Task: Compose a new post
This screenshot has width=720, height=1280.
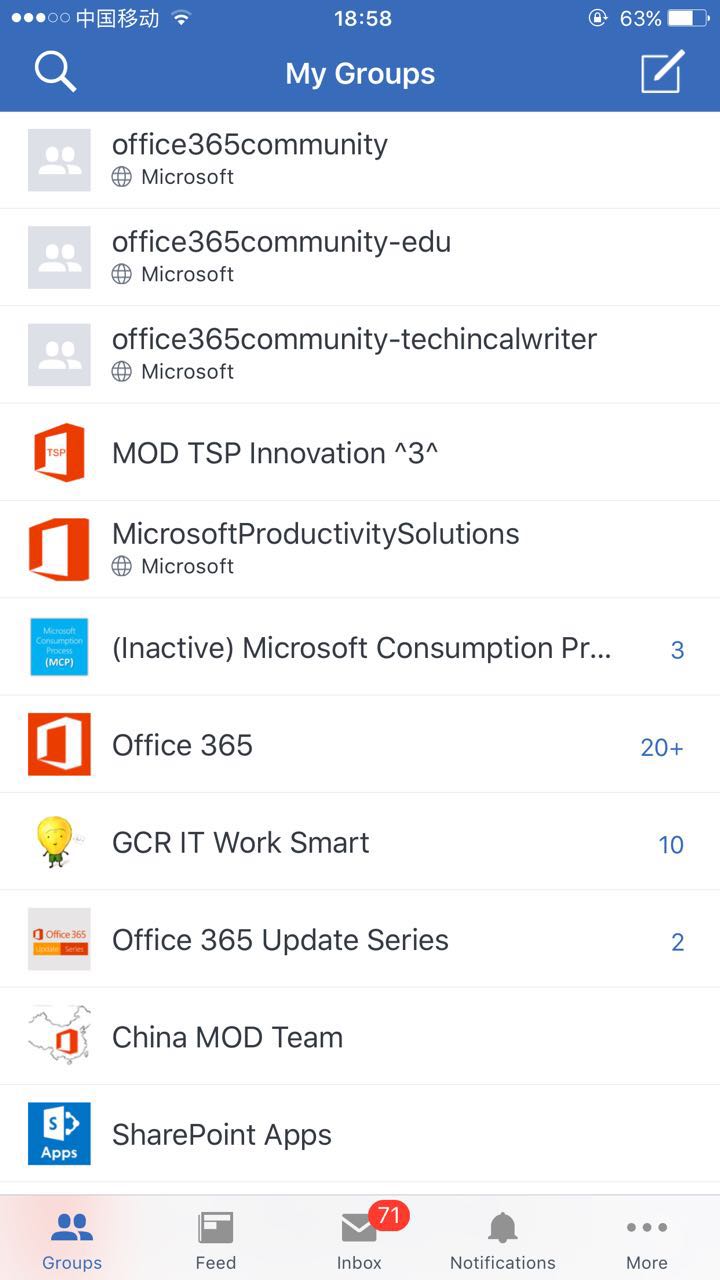Action: (662, 72)
